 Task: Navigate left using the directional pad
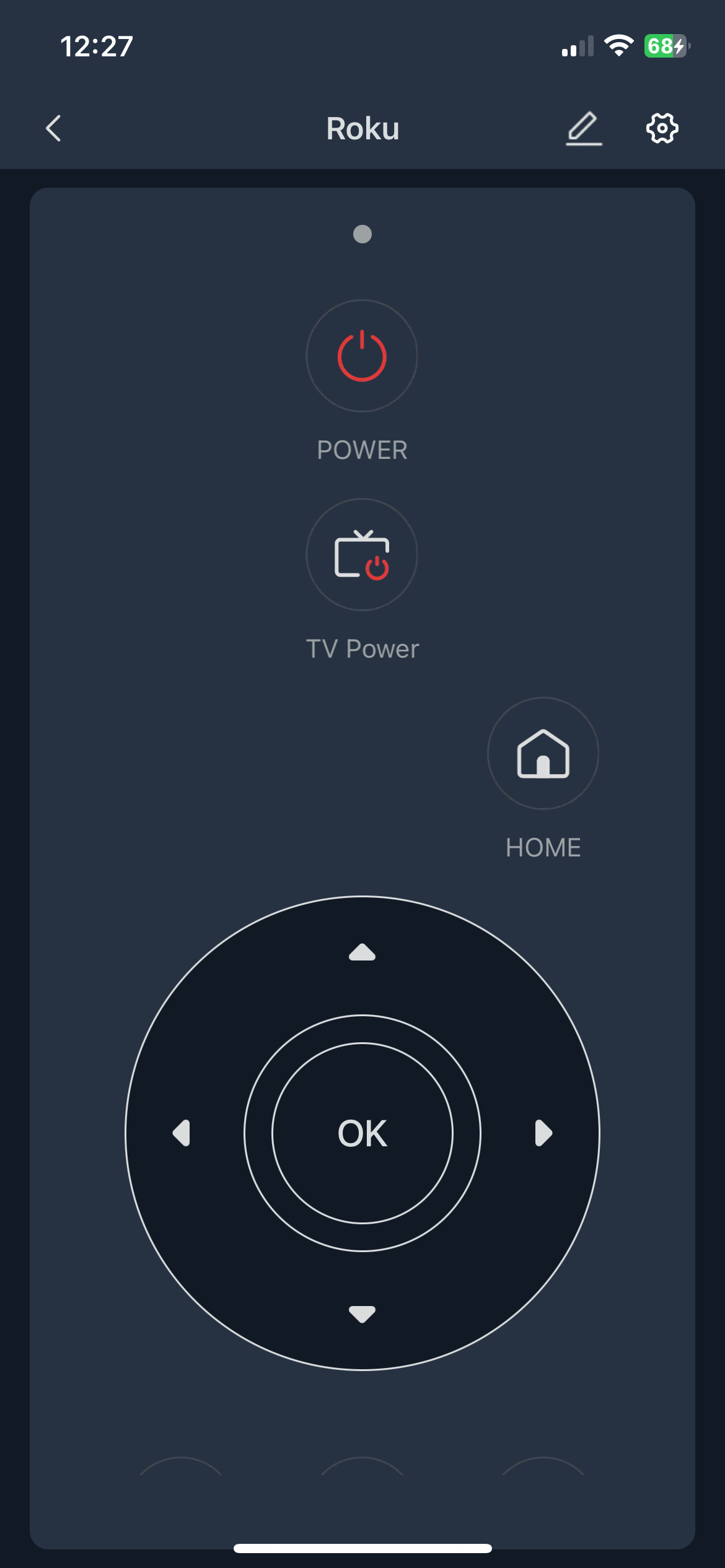(181, 1133)
